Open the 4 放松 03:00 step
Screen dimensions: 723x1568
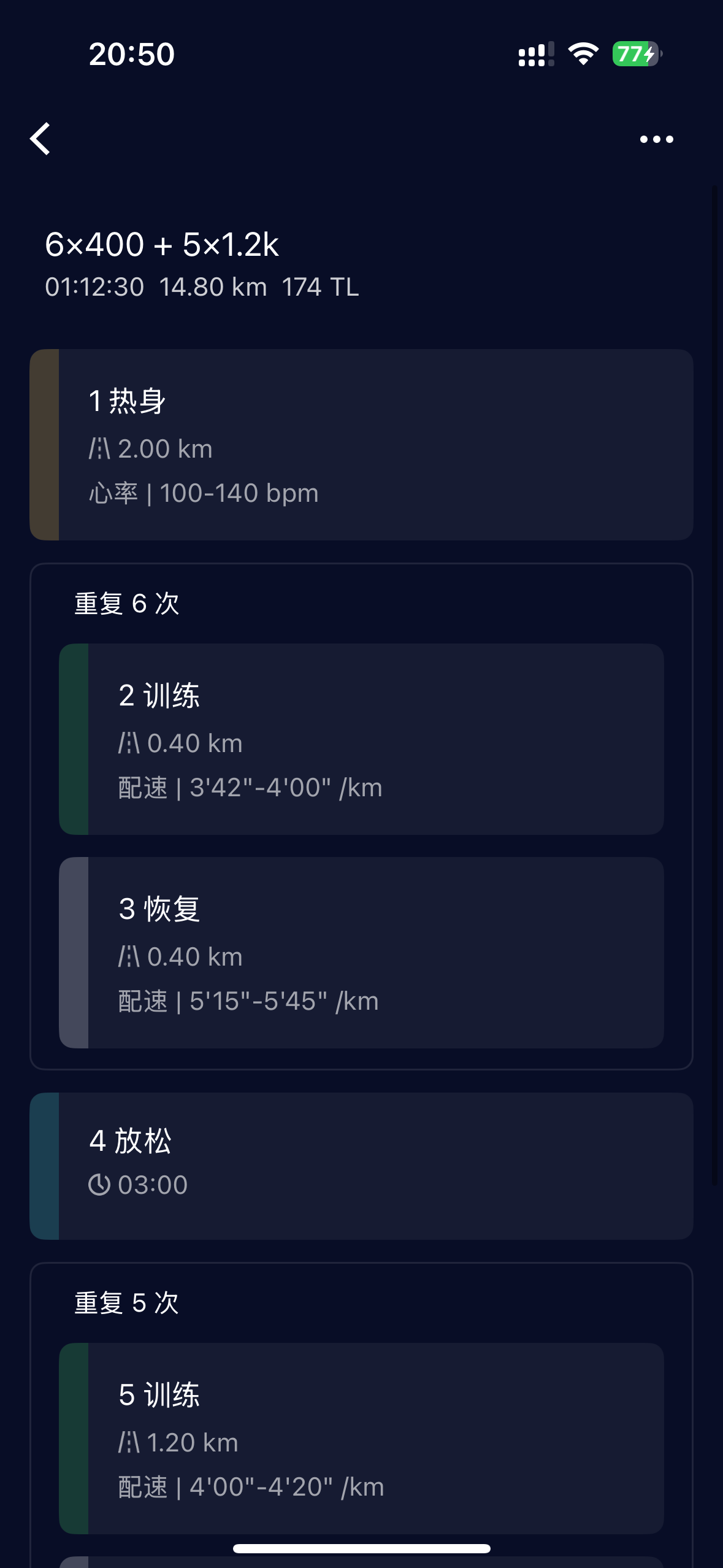point(361,1166)
